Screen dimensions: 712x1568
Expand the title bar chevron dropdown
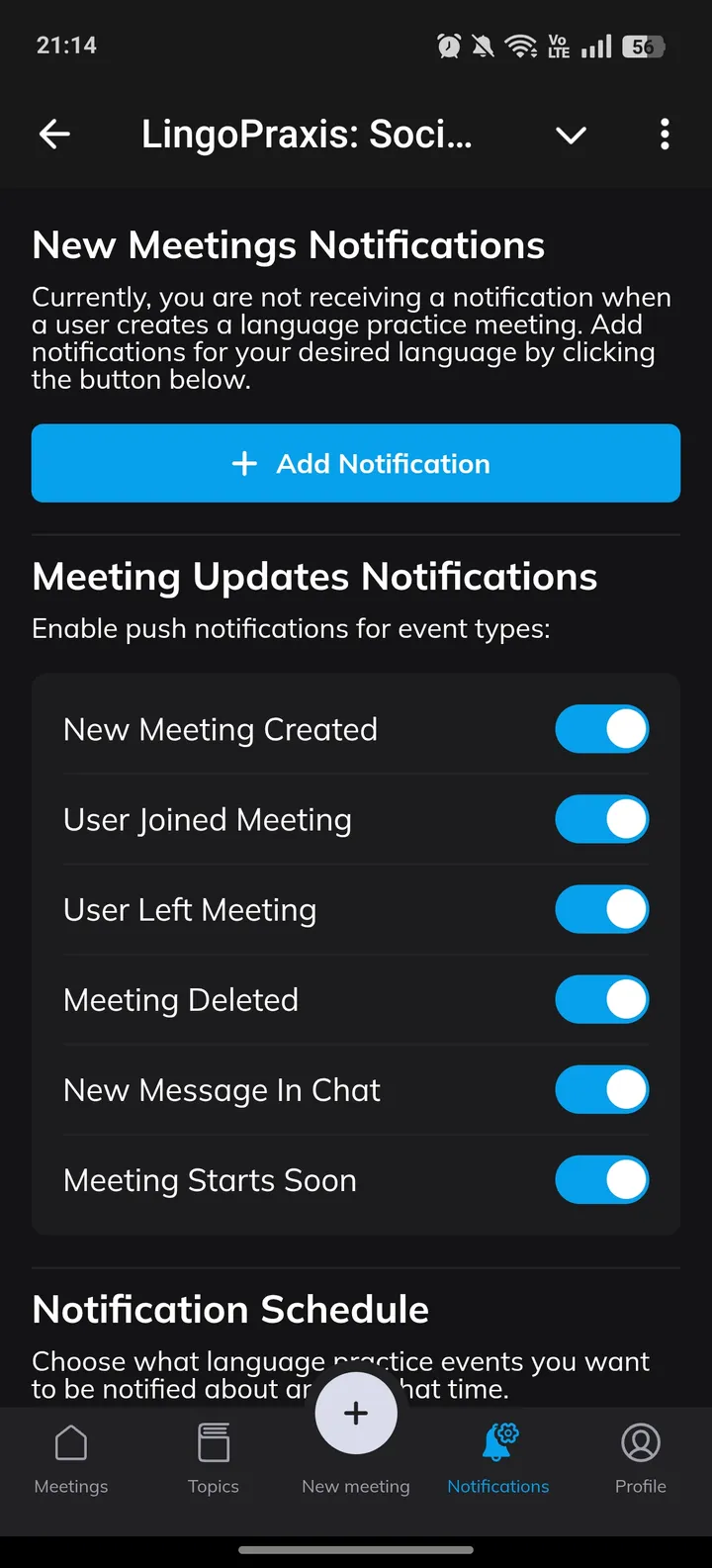click(571, 134)
